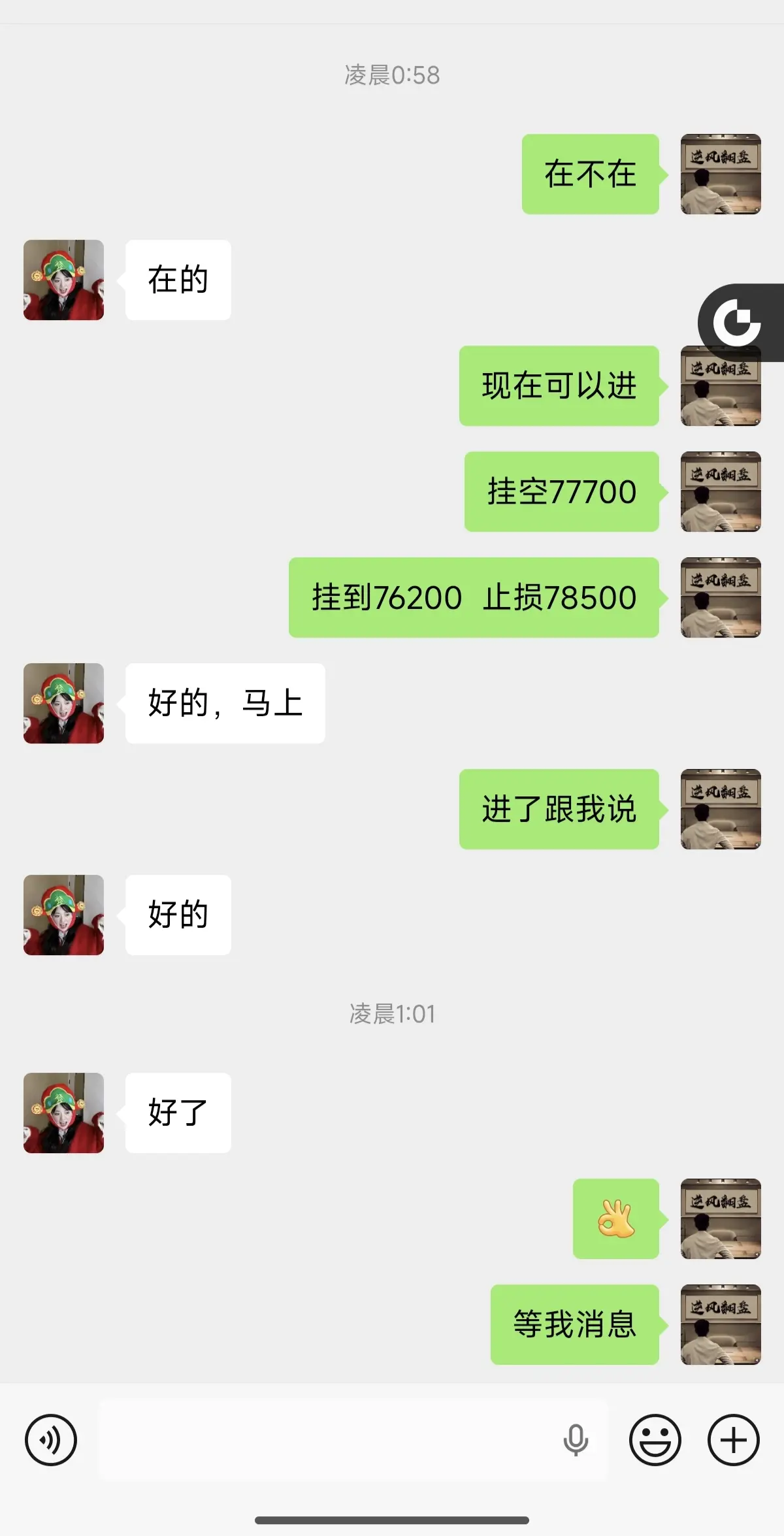784x1536 pixels.
Task: Select the 进了跟我说 message
Action: [x=559, y=809]
